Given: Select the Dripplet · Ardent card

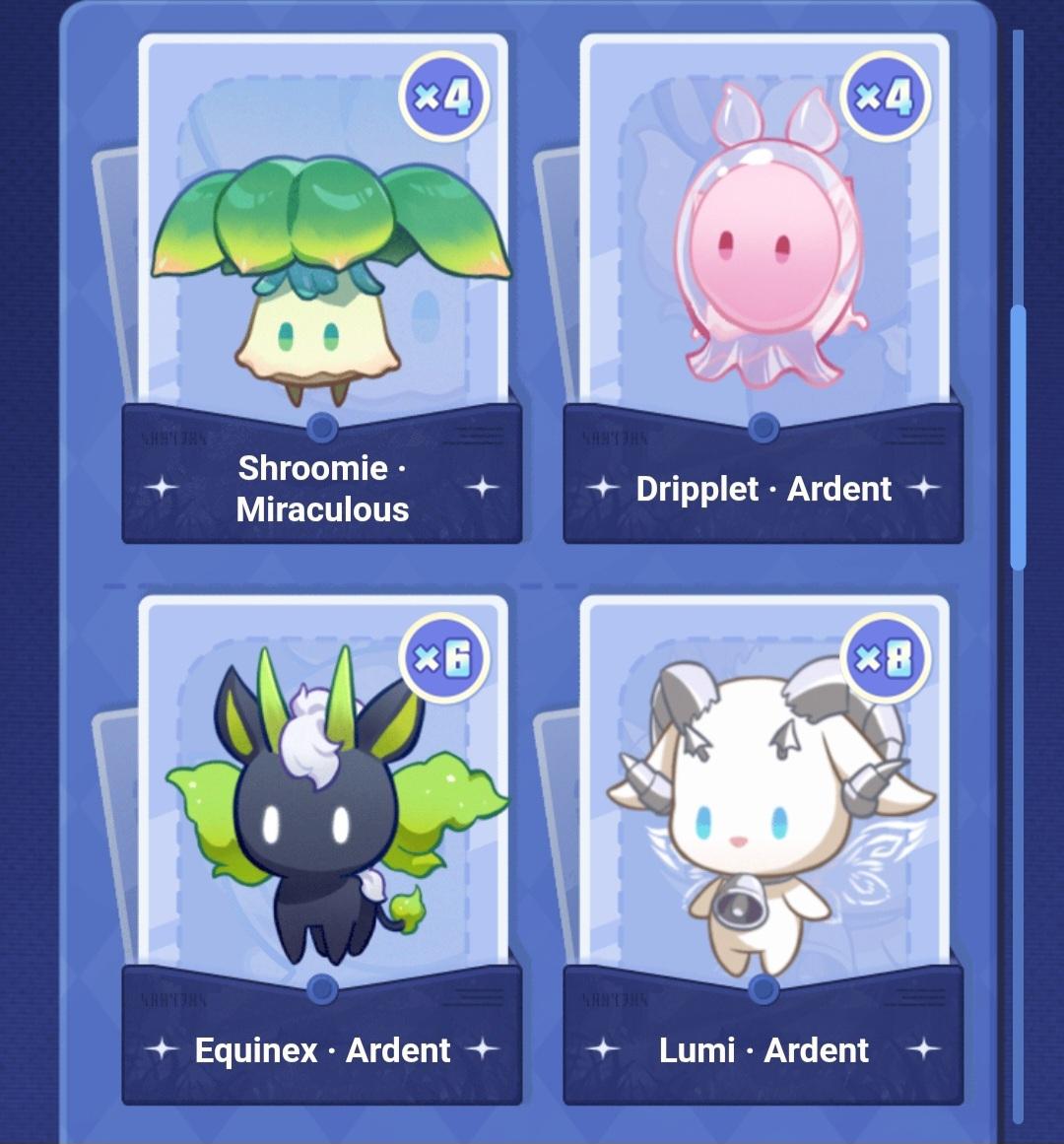Looking at the screenshot, I should click(764, 286).
